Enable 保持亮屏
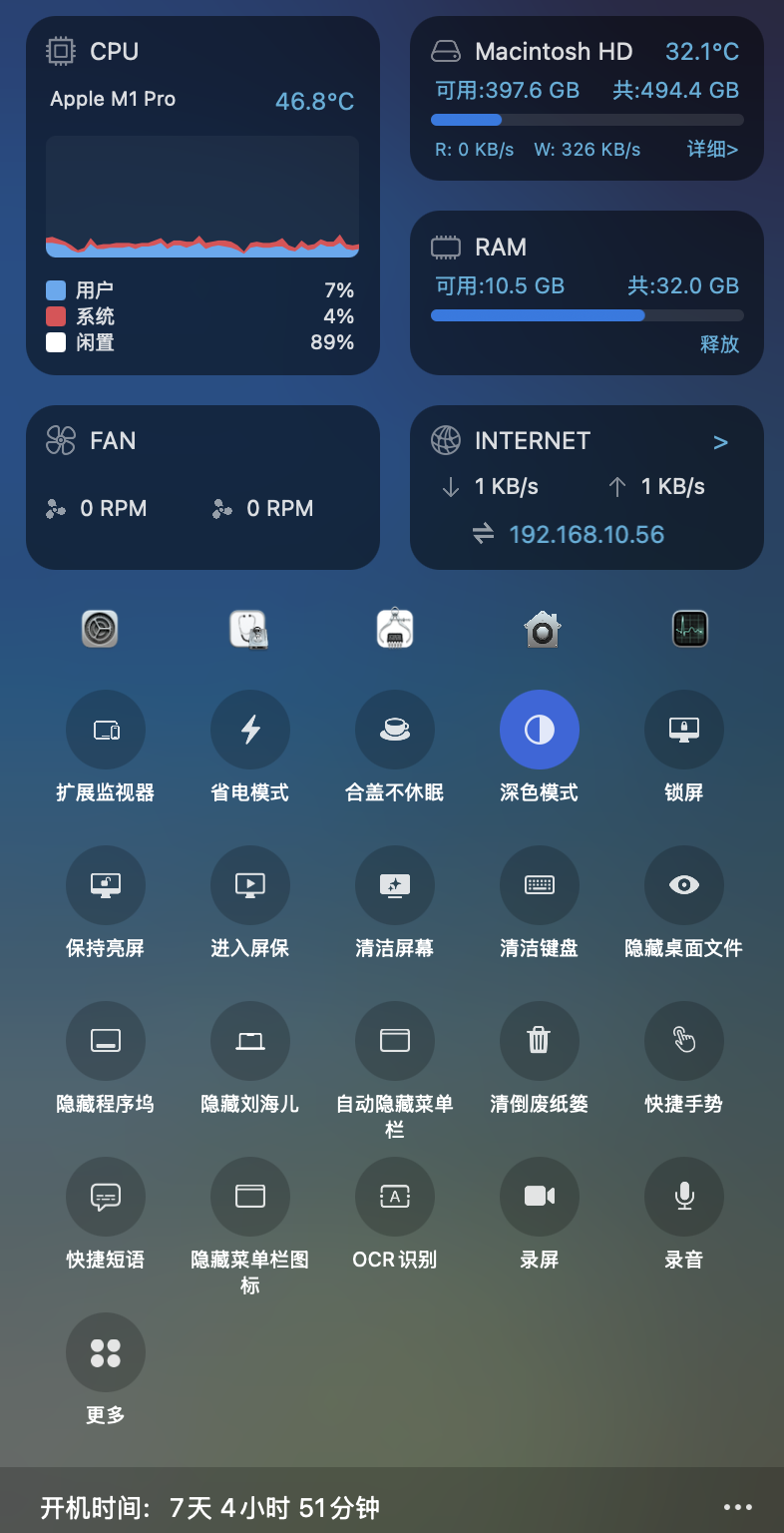The image size is (784, 1533). [x=106, y=886]
